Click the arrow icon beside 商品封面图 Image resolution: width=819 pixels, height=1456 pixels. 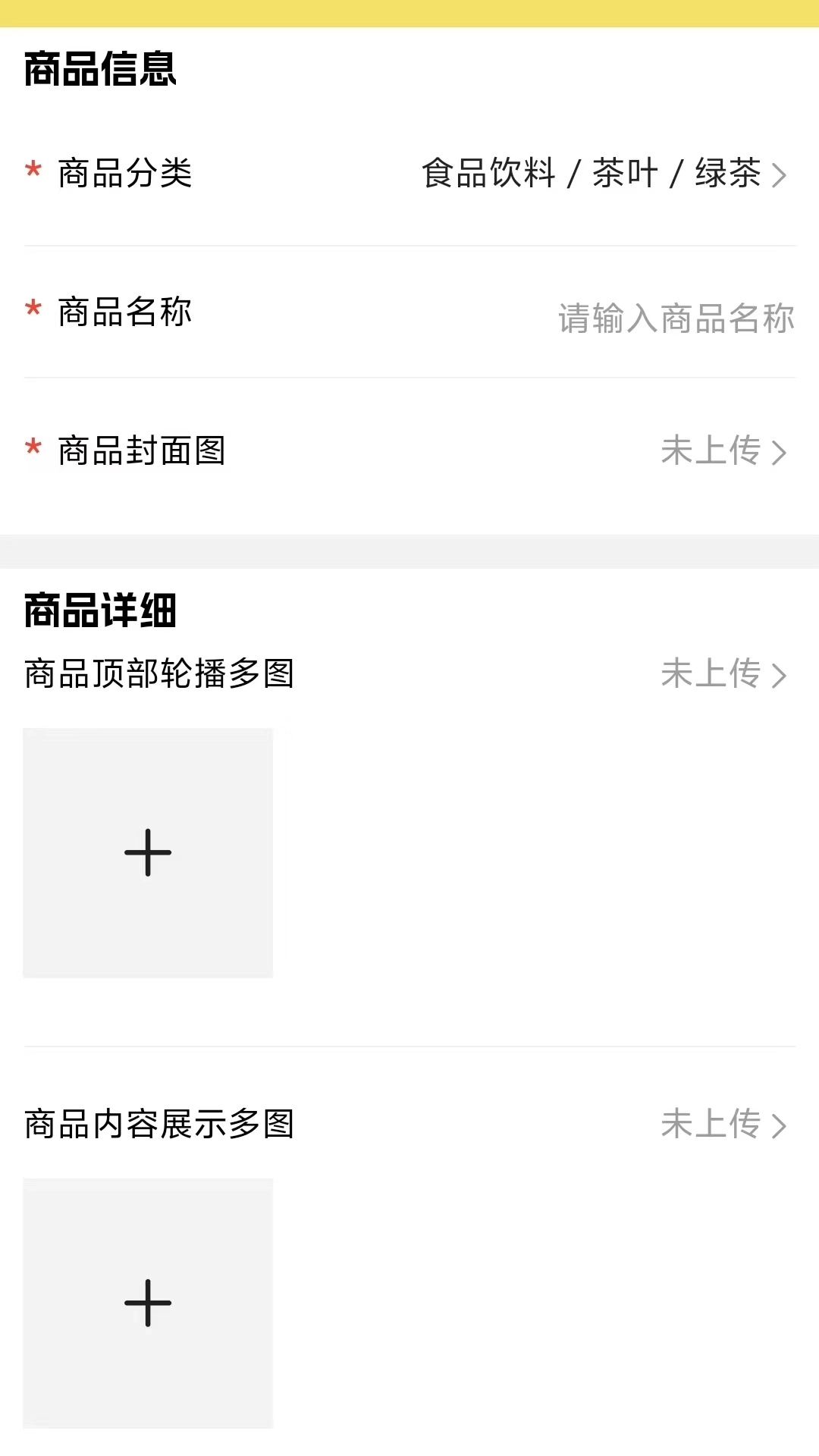pos(779,453)
